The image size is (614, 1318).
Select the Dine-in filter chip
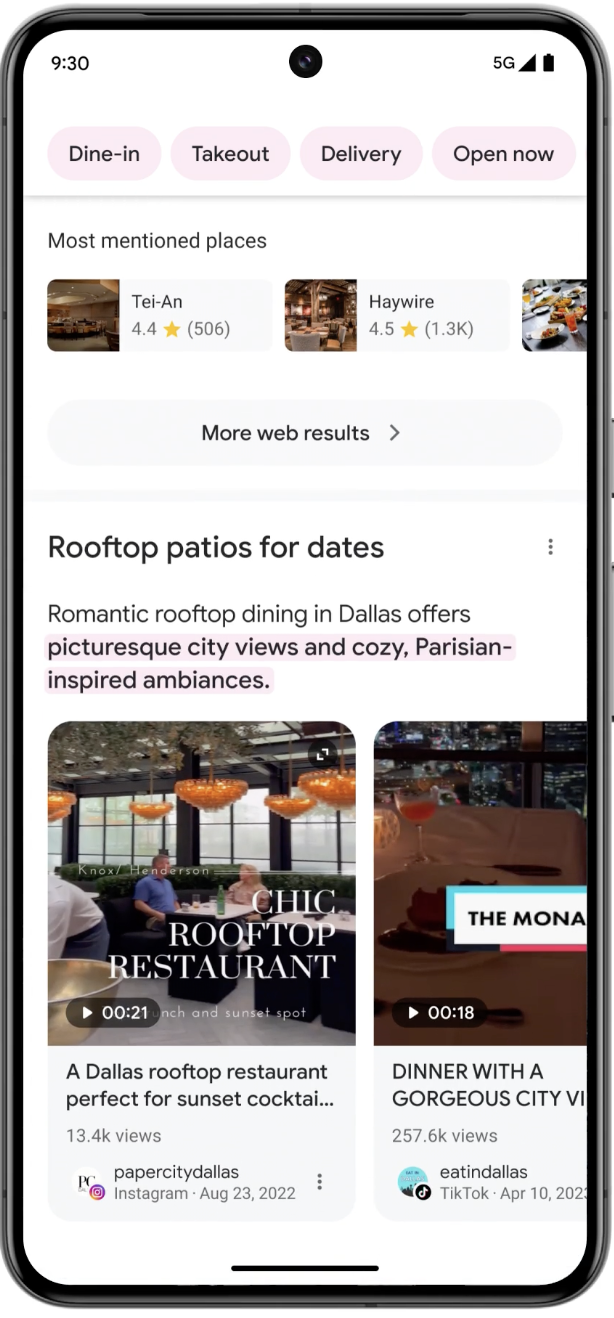pyautogui.click(x=104, y=154)
